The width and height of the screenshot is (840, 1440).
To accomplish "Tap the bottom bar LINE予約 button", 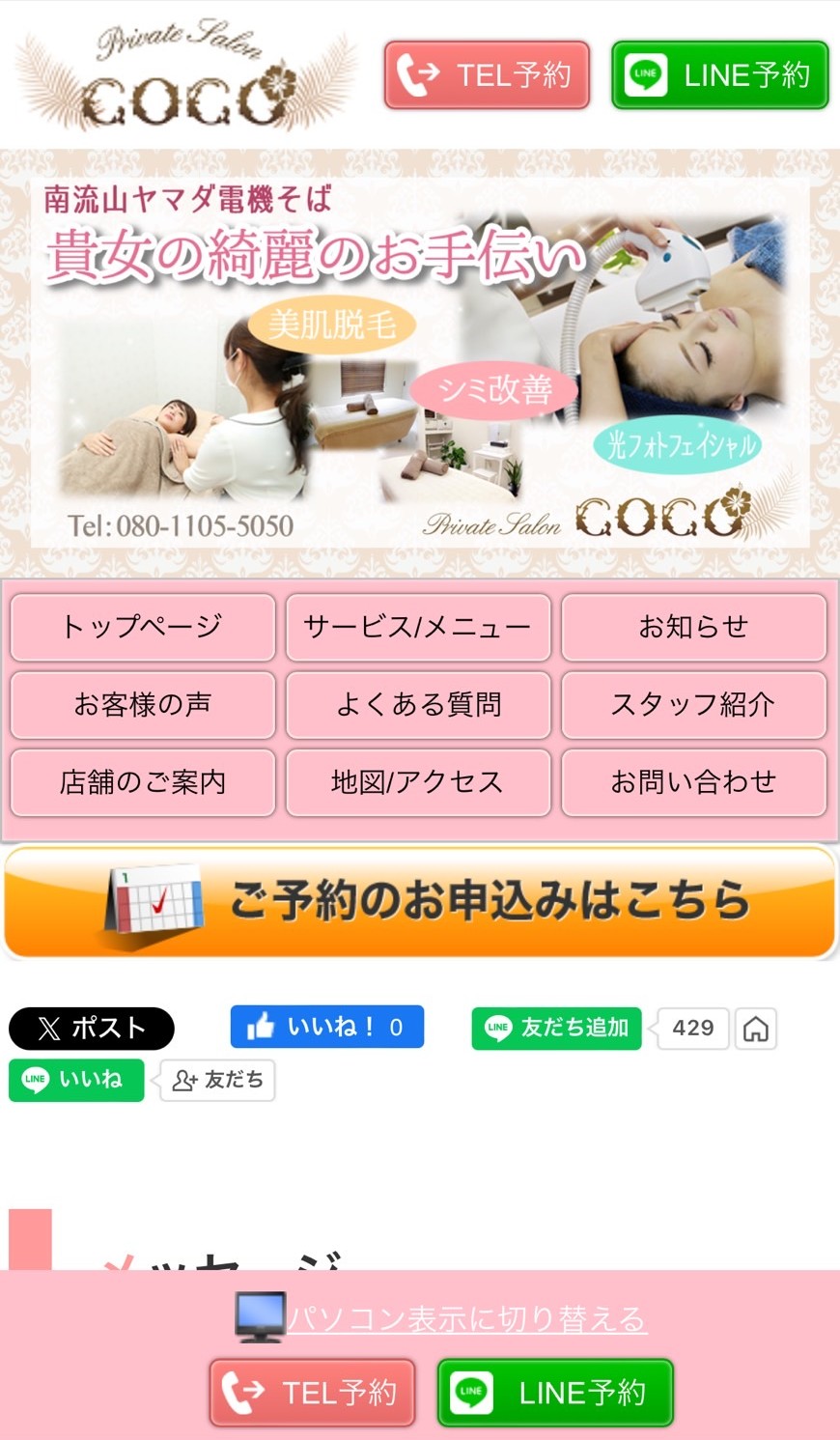I will (555, 1393).
